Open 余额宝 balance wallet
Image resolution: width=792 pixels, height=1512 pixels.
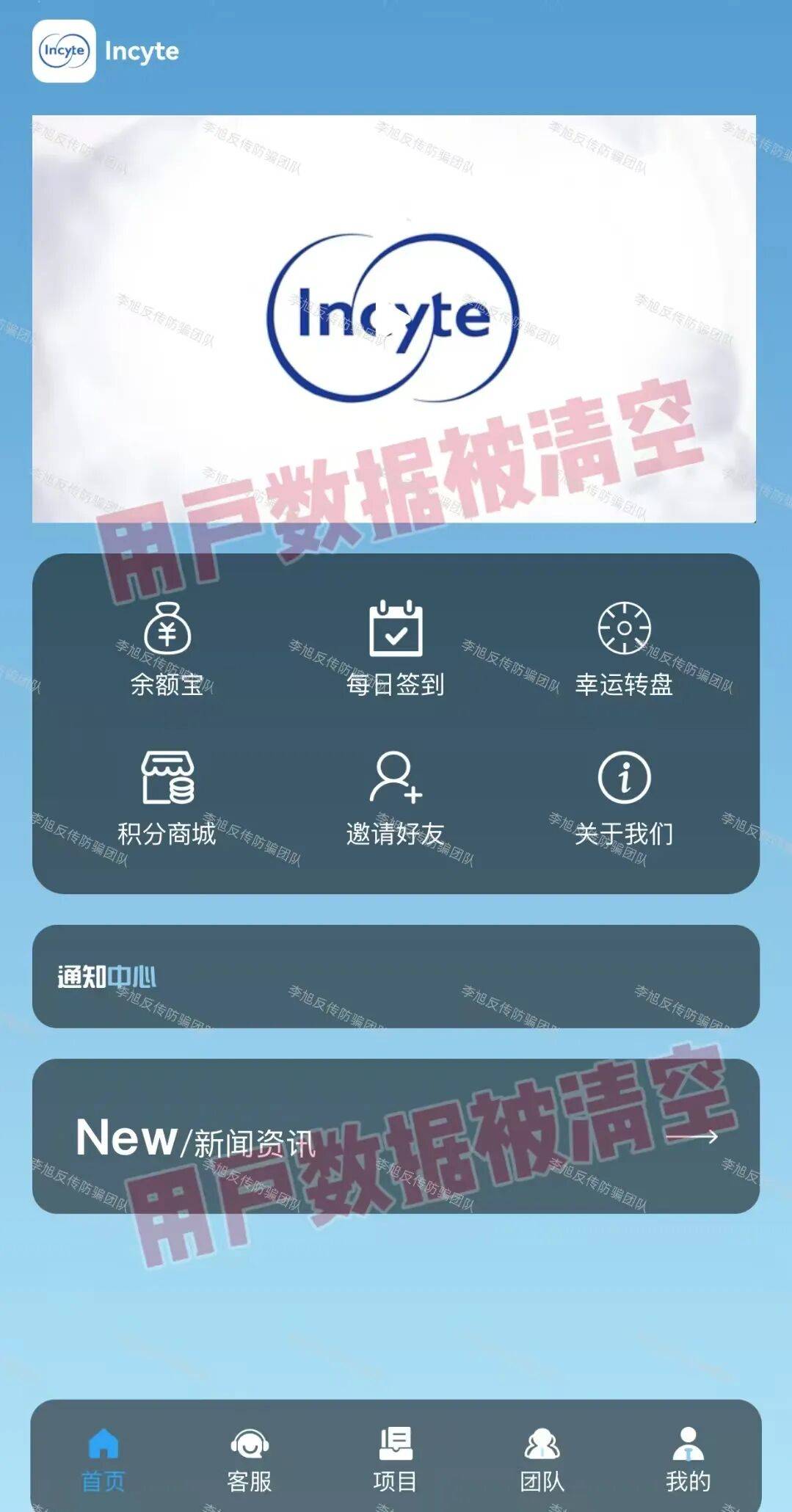point(167,647)
